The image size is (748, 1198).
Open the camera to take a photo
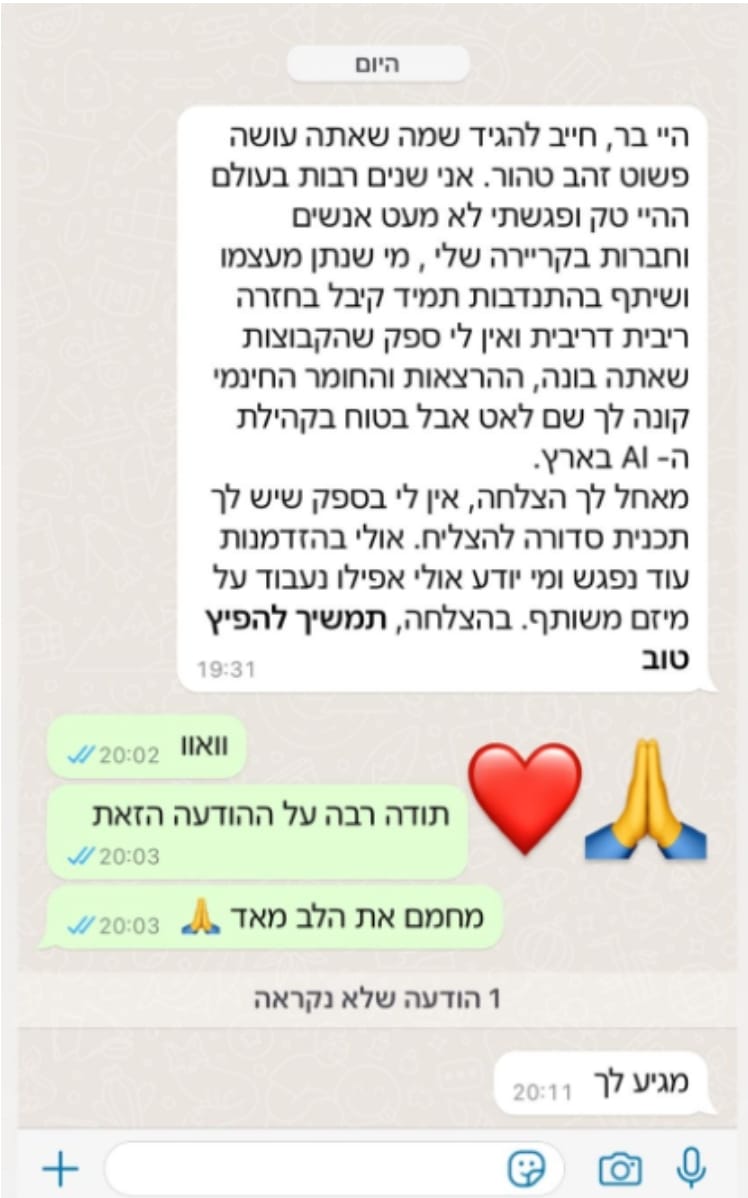[x=620, y=1167]
